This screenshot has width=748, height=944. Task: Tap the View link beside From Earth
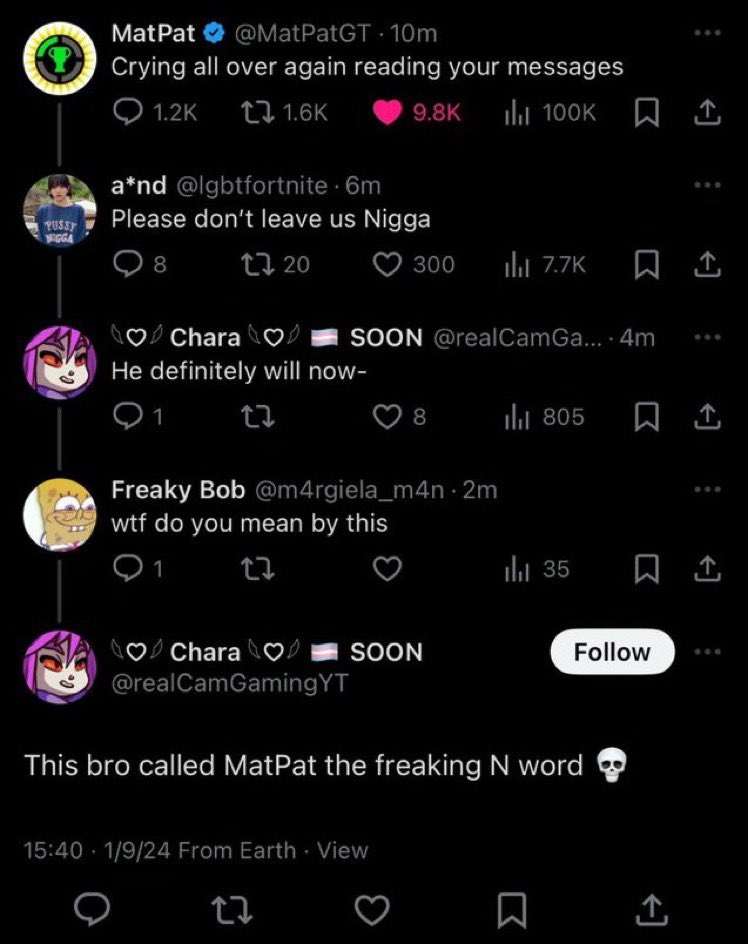click(342, 851)
